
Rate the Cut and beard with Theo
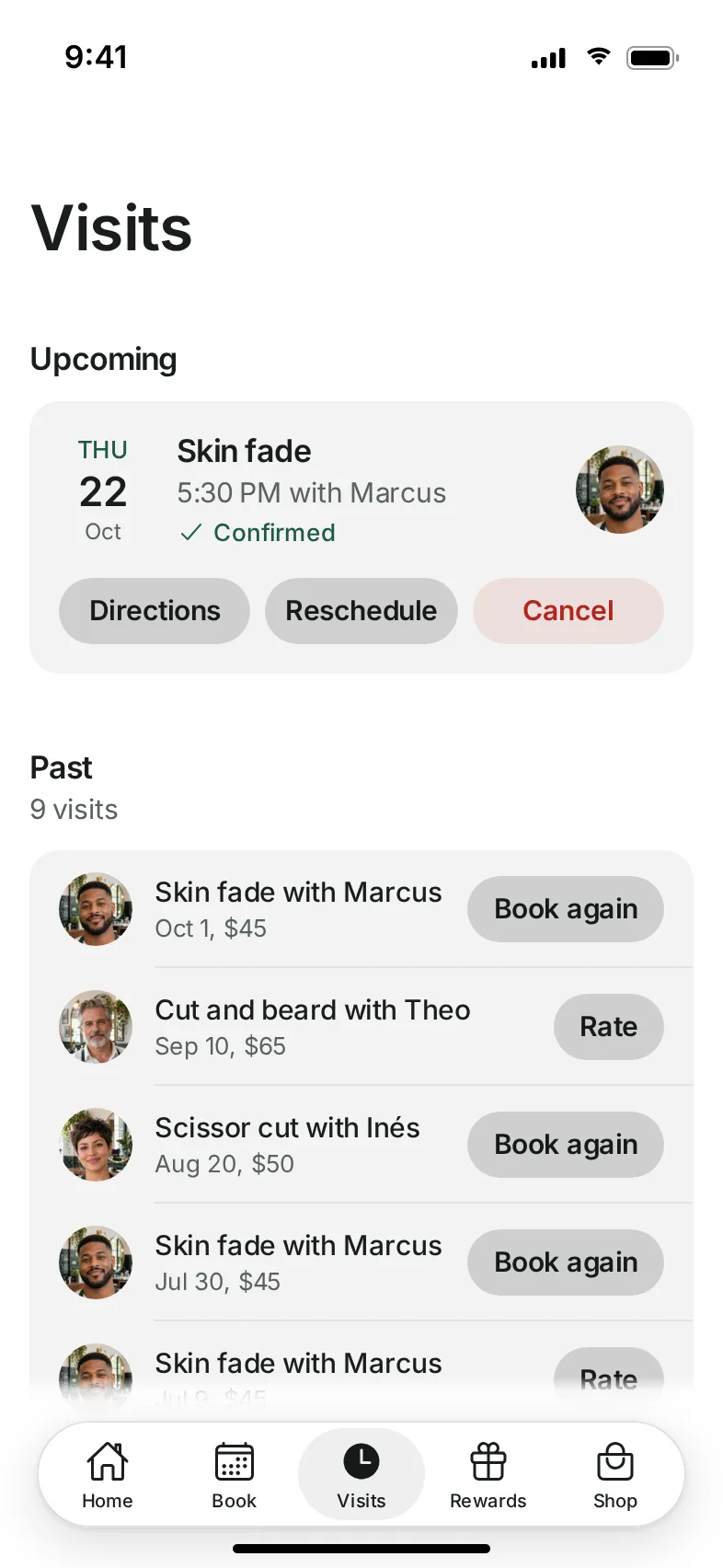(x=609, y=1027)
